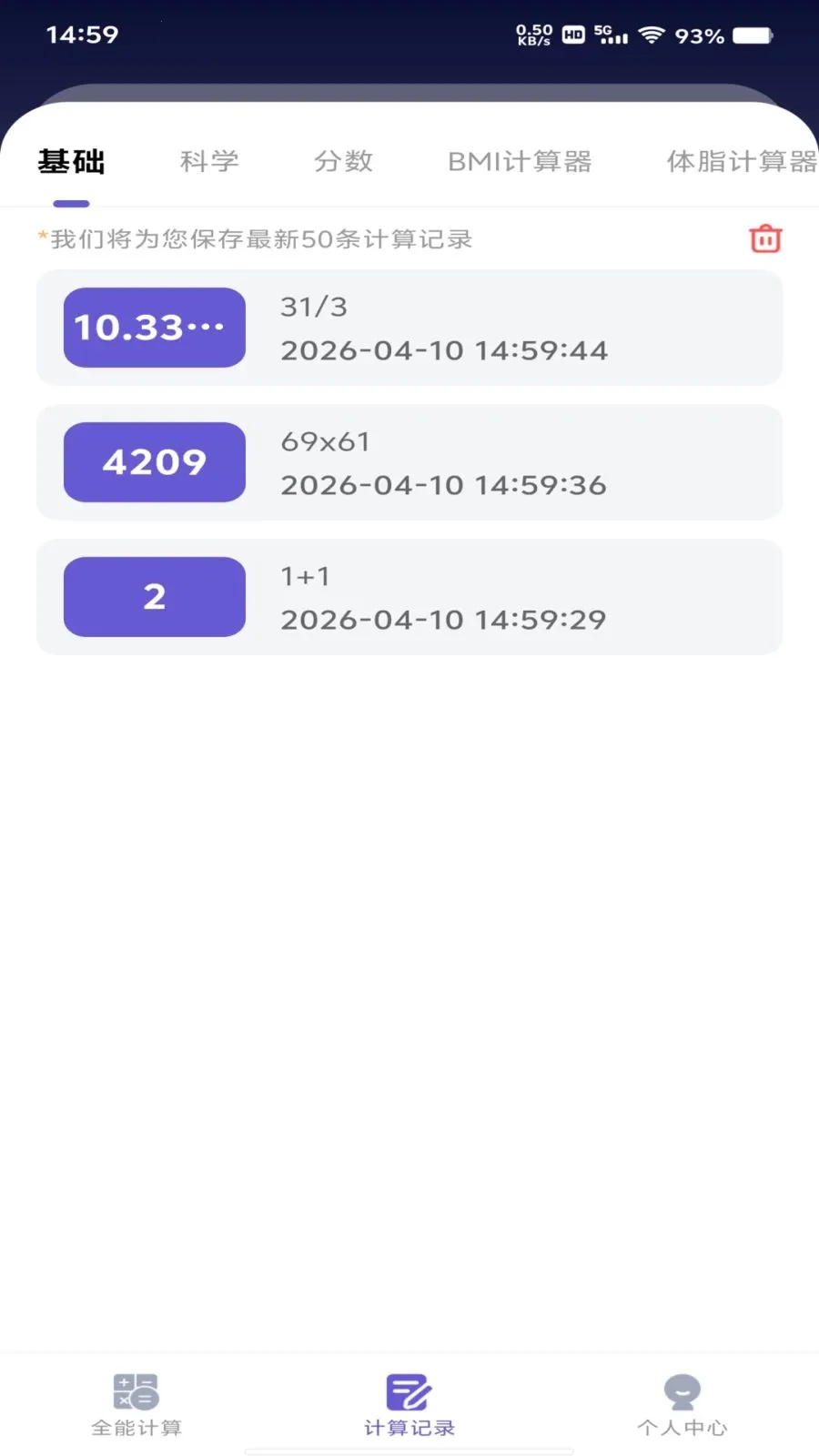Tap the result badge showing 10.33
This screenshot has height=1456, width=819.
click(154, 328)
